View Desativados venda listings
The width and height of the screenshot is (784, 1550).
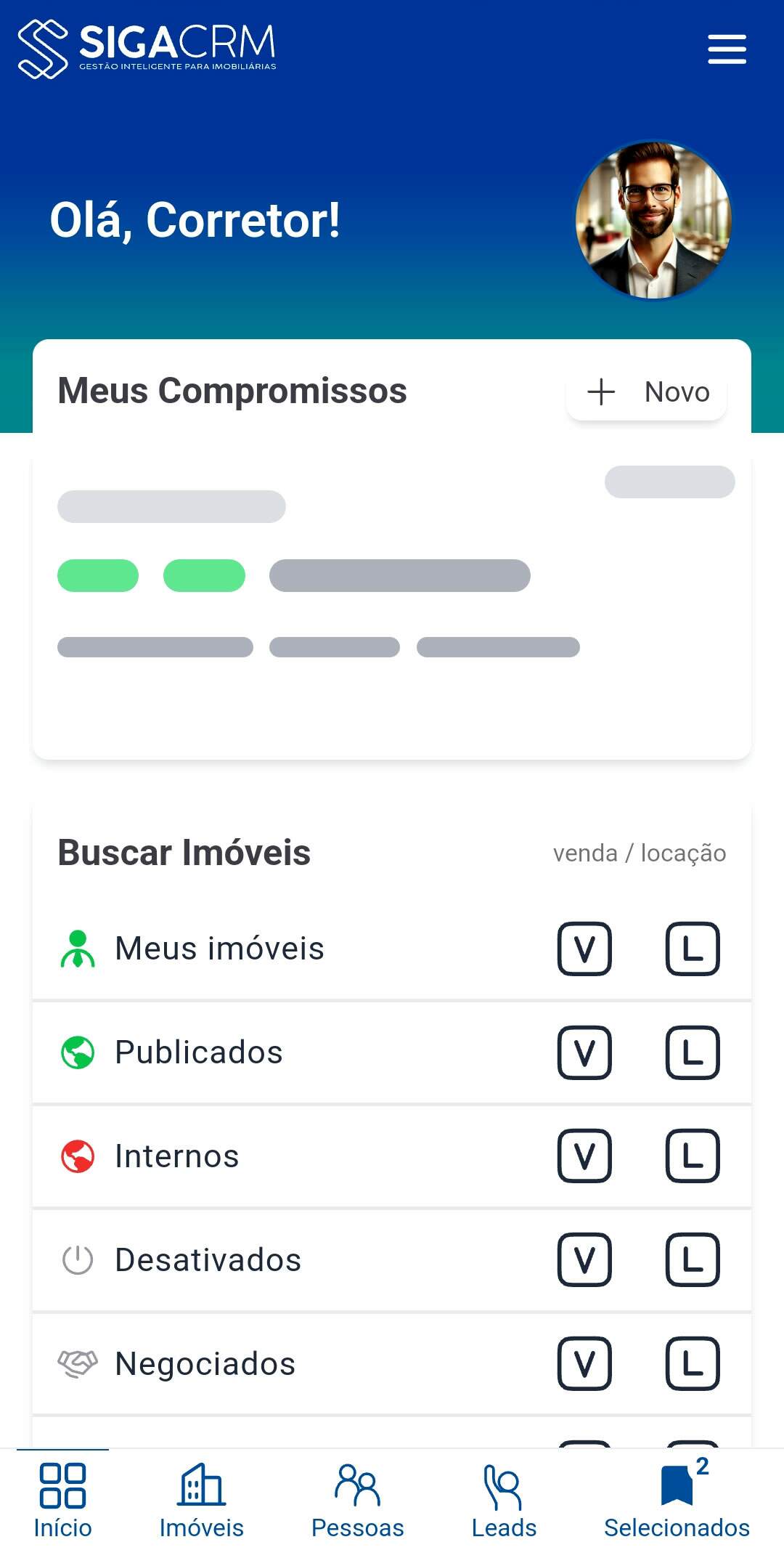[584, 1259]
